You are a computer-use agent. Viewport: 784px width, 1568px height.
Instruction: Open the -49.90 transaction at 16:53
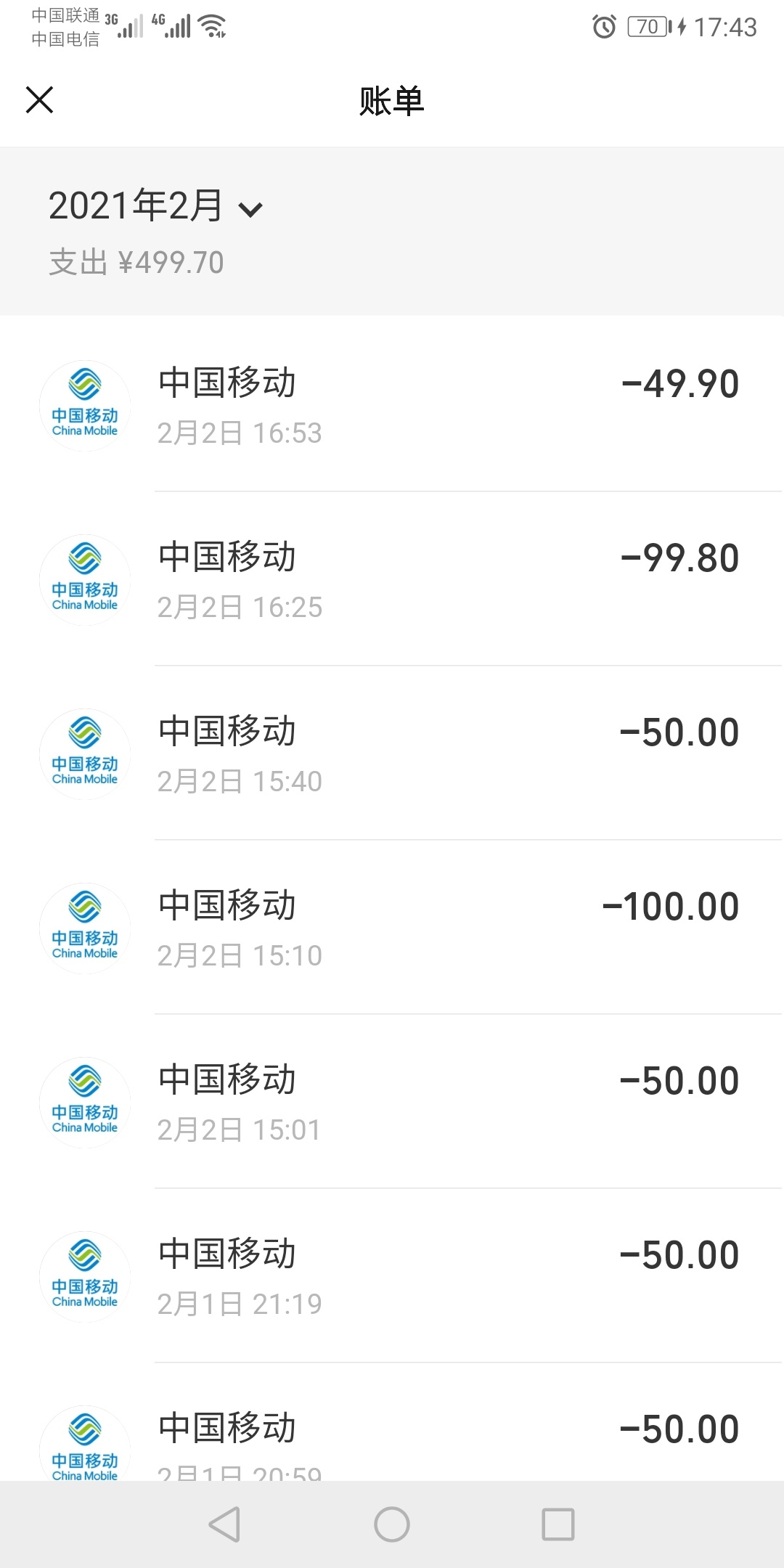(392, 405)
